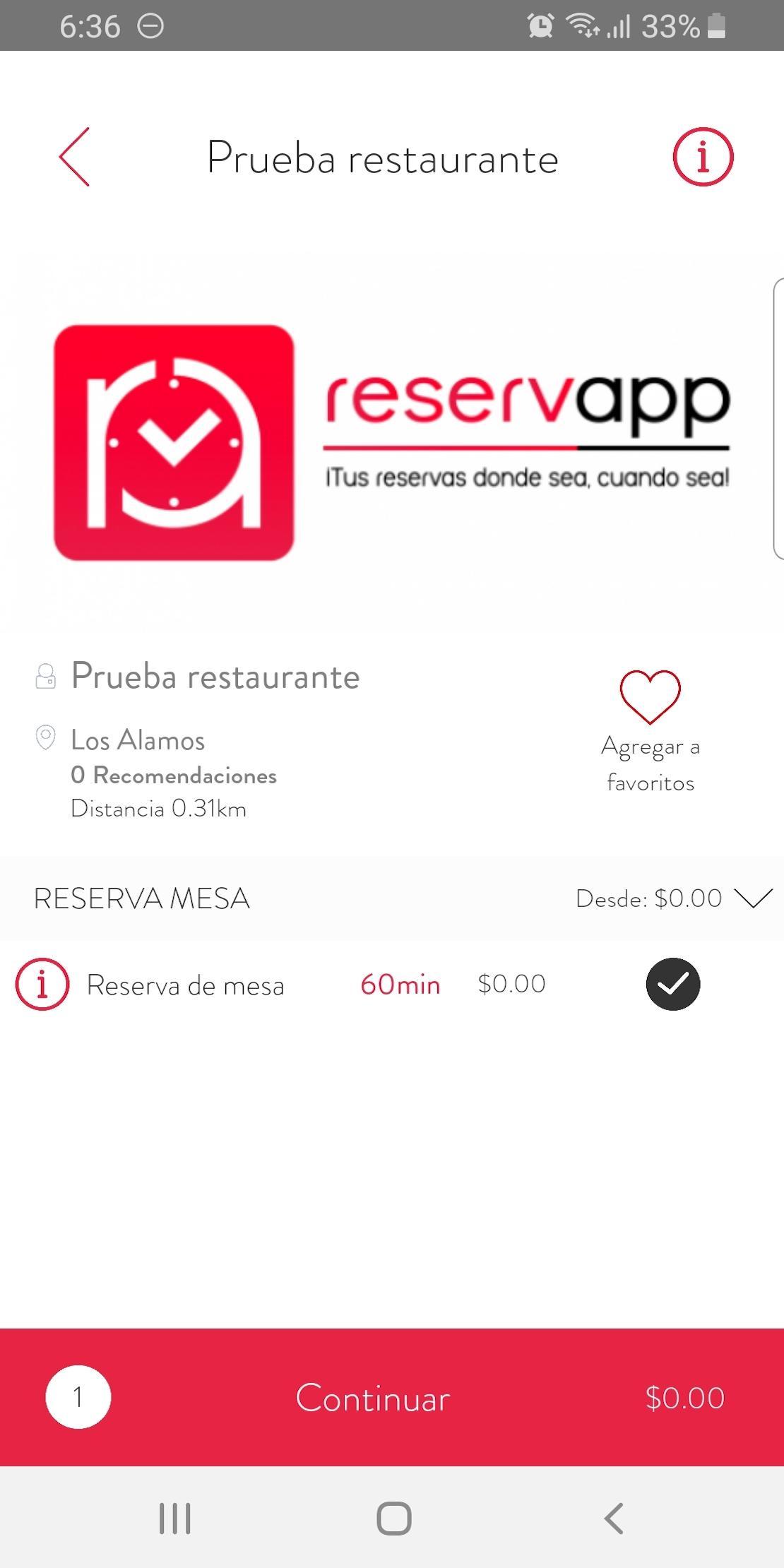This screenshot has width=784, height=1568.
Task: Go back with the red arrow
Action: [x=74, y=157]
